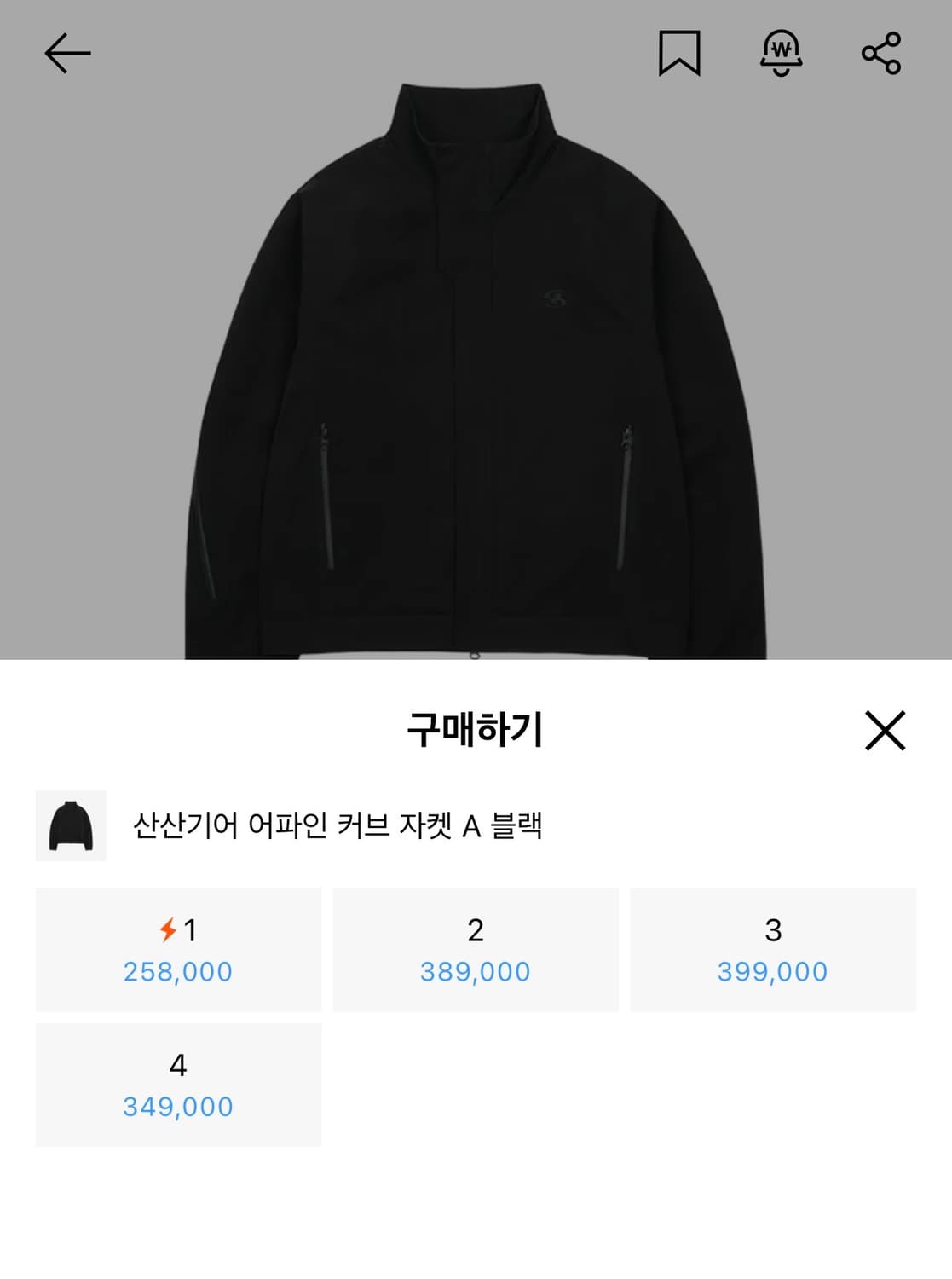Click the 258,000 price link
The height and width of the screenshot is (1279, 952).
(178, 969)
